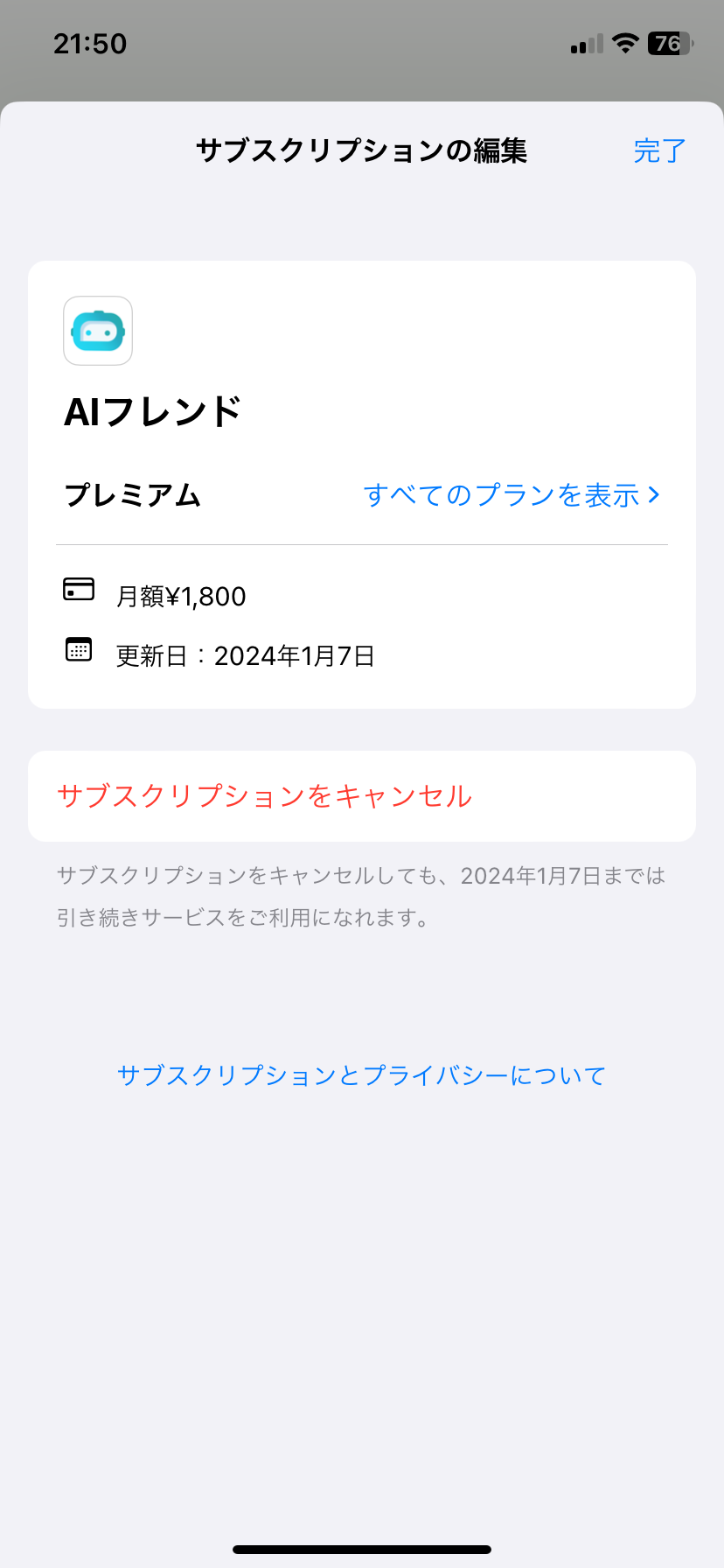Screen dimensions: 724x1568
Task: Tap サブスクリプションをキャンセル
Action: coord(264,796)
